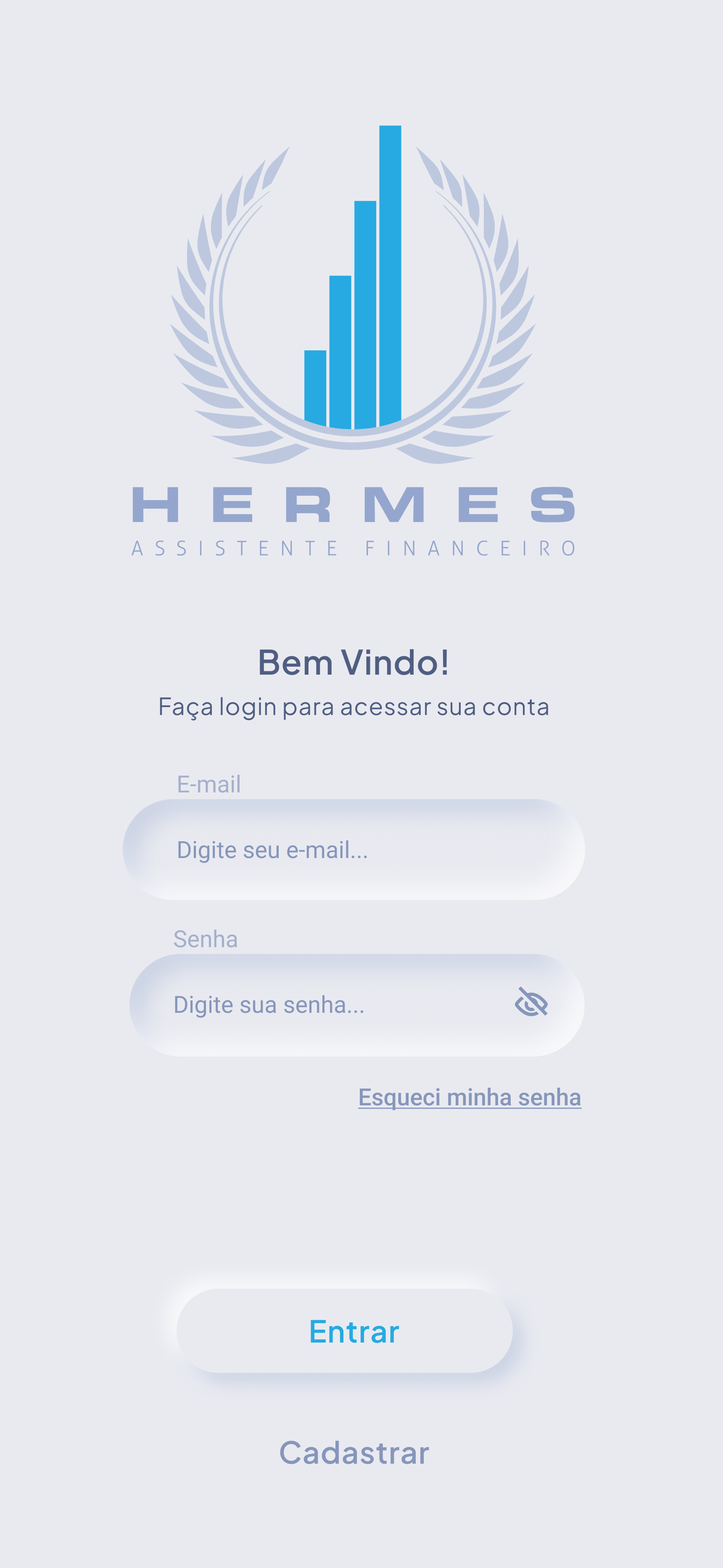Open the Esqueci minha senha link
This screenshot has width=723, height=1568.
pos(469,1097)
